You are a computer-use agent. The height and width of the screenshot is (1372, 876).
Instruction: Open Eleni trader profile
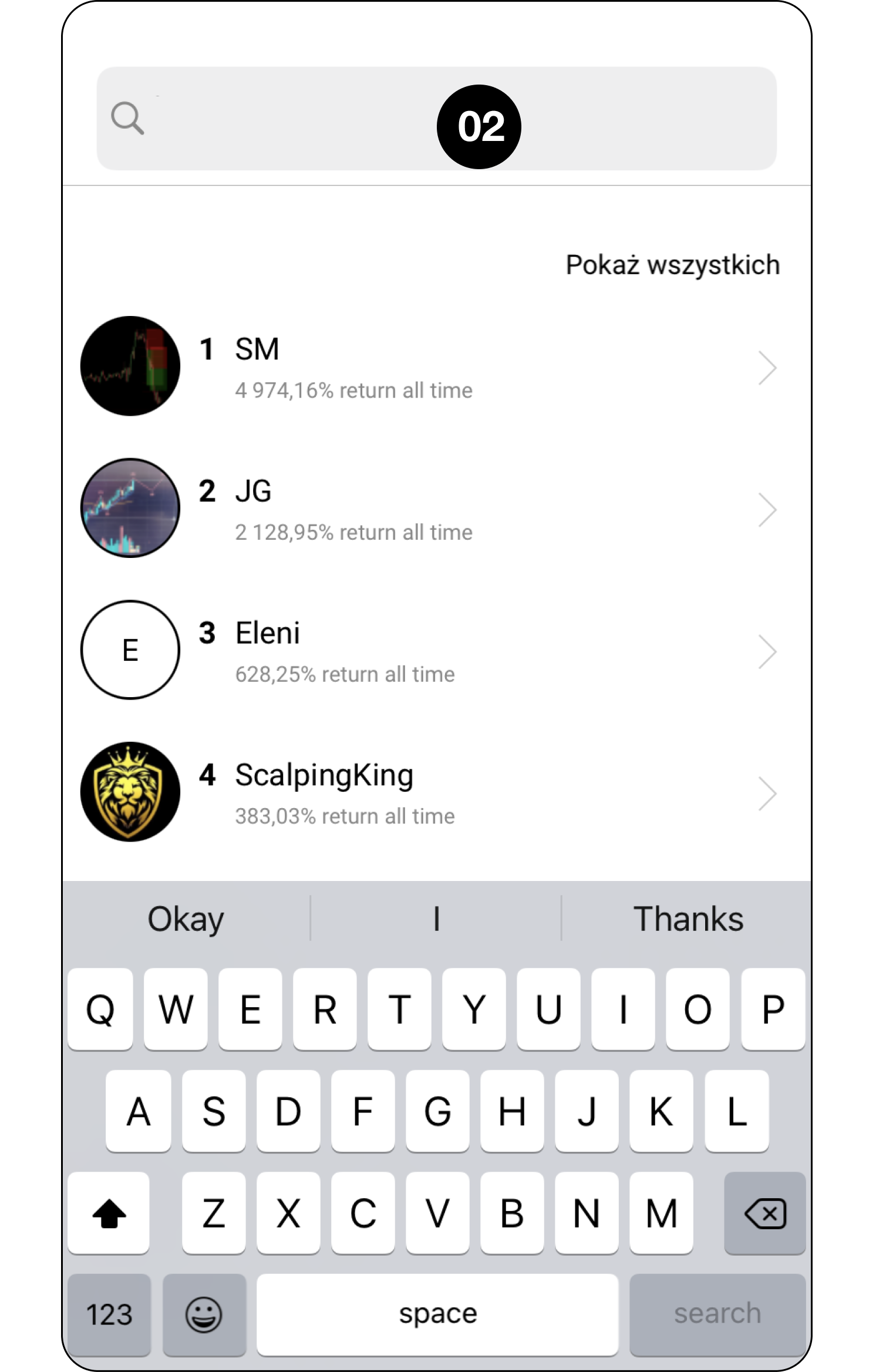coord(434,650)
